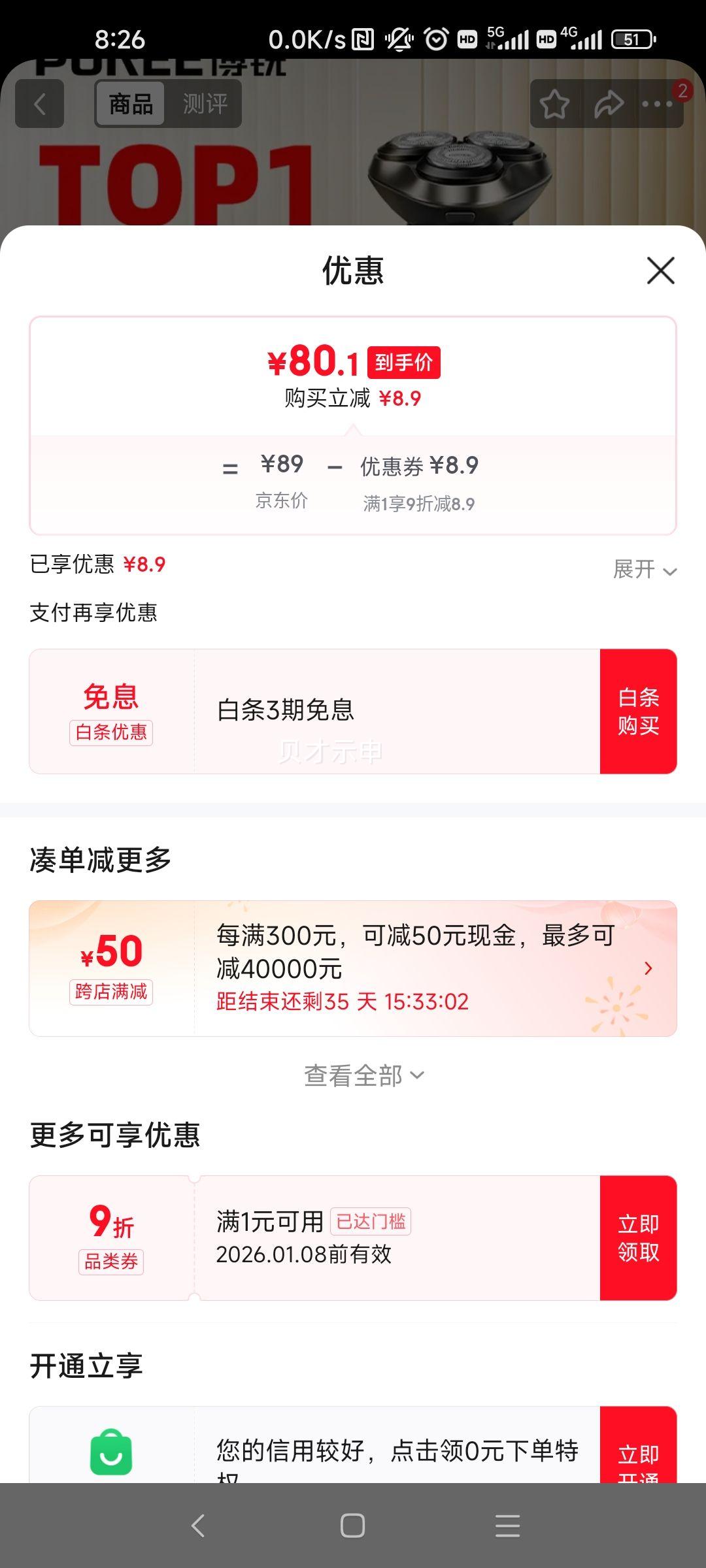Image resolution: width=706 pixels, height=1568 pixels.
Task: Close the 优惠 discount panel
Action: [662, 270]
